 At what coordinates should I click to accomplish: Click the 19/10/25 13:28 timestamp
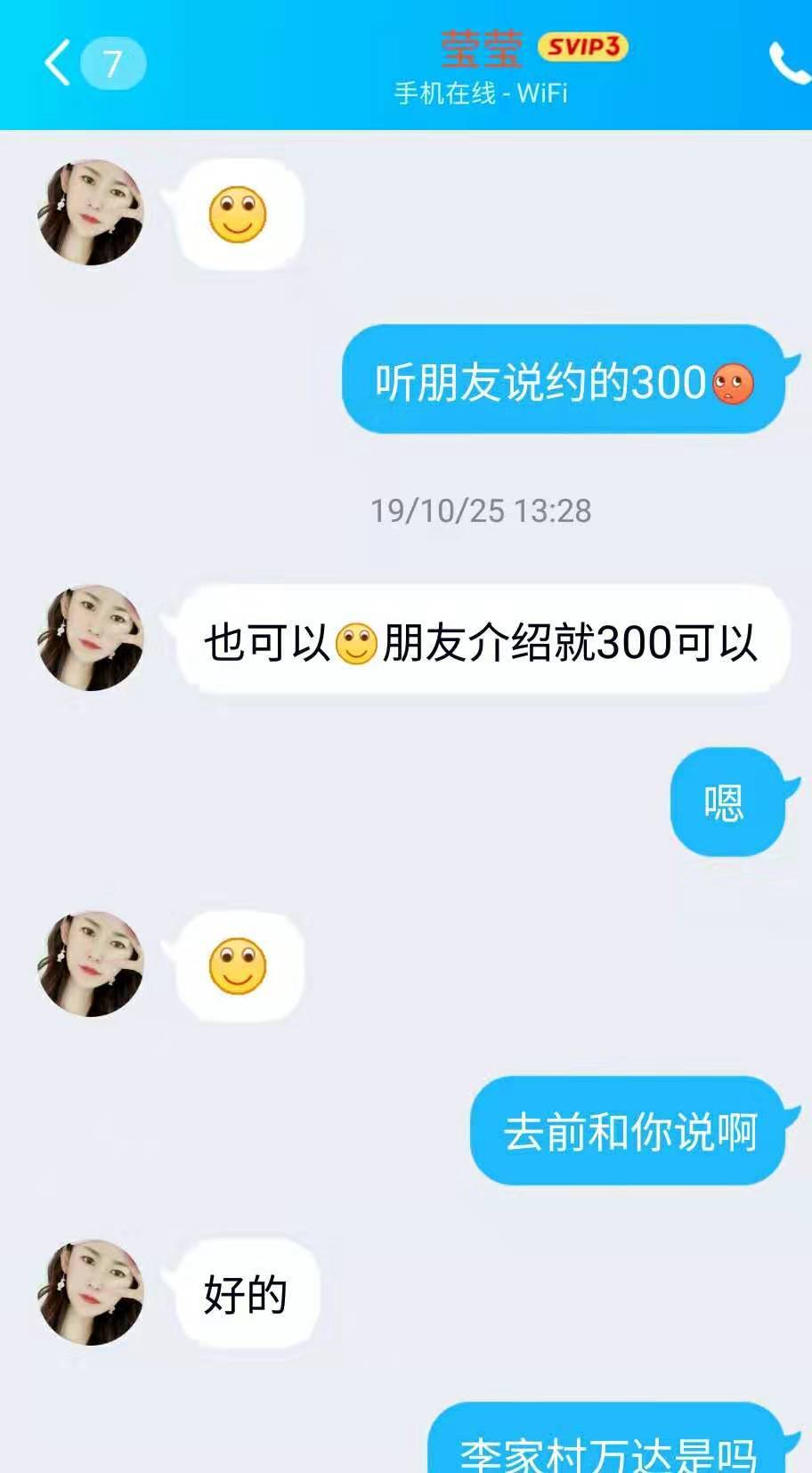pos(482,509)
